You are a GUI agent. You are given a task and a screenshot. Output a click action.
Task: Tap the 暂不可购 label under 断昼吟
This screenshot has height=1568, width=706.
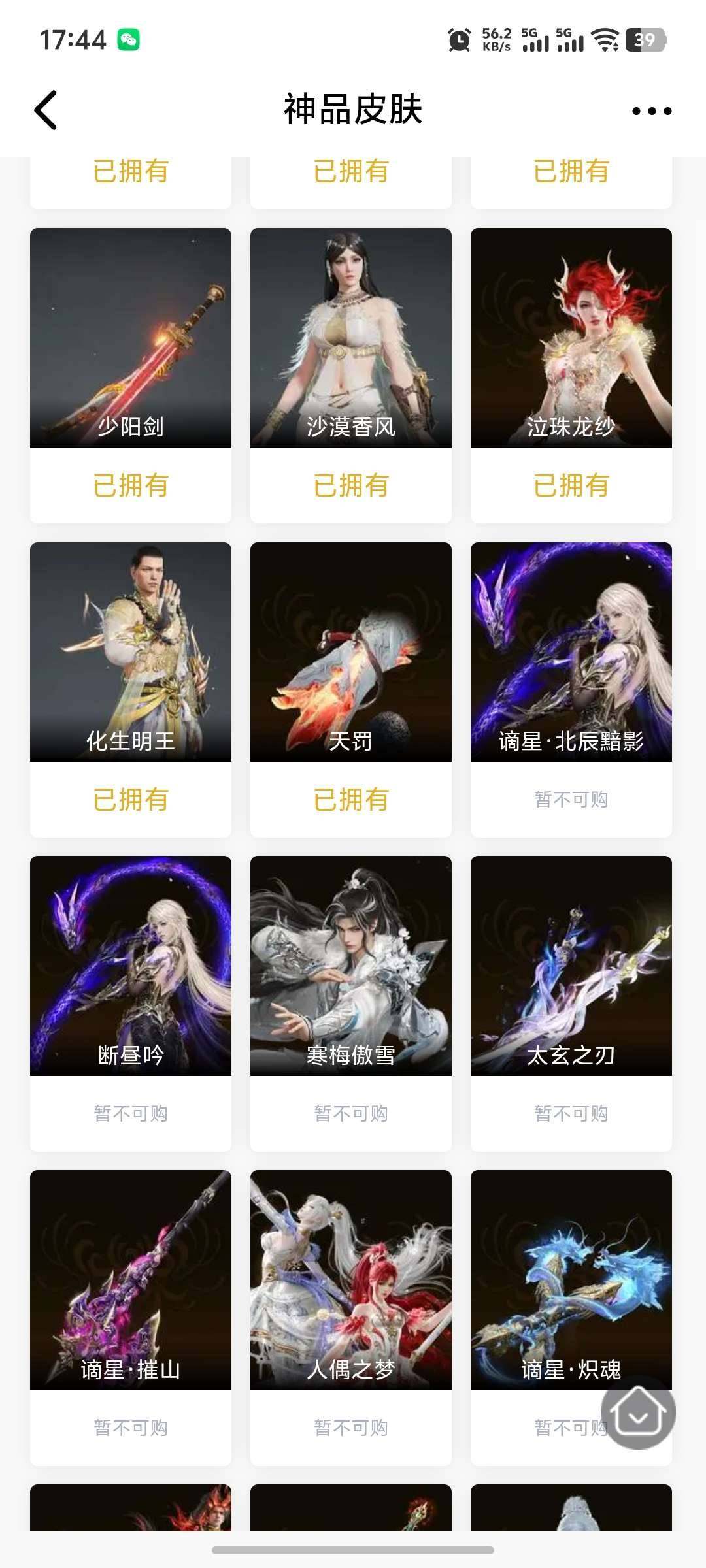(130, 1112)
